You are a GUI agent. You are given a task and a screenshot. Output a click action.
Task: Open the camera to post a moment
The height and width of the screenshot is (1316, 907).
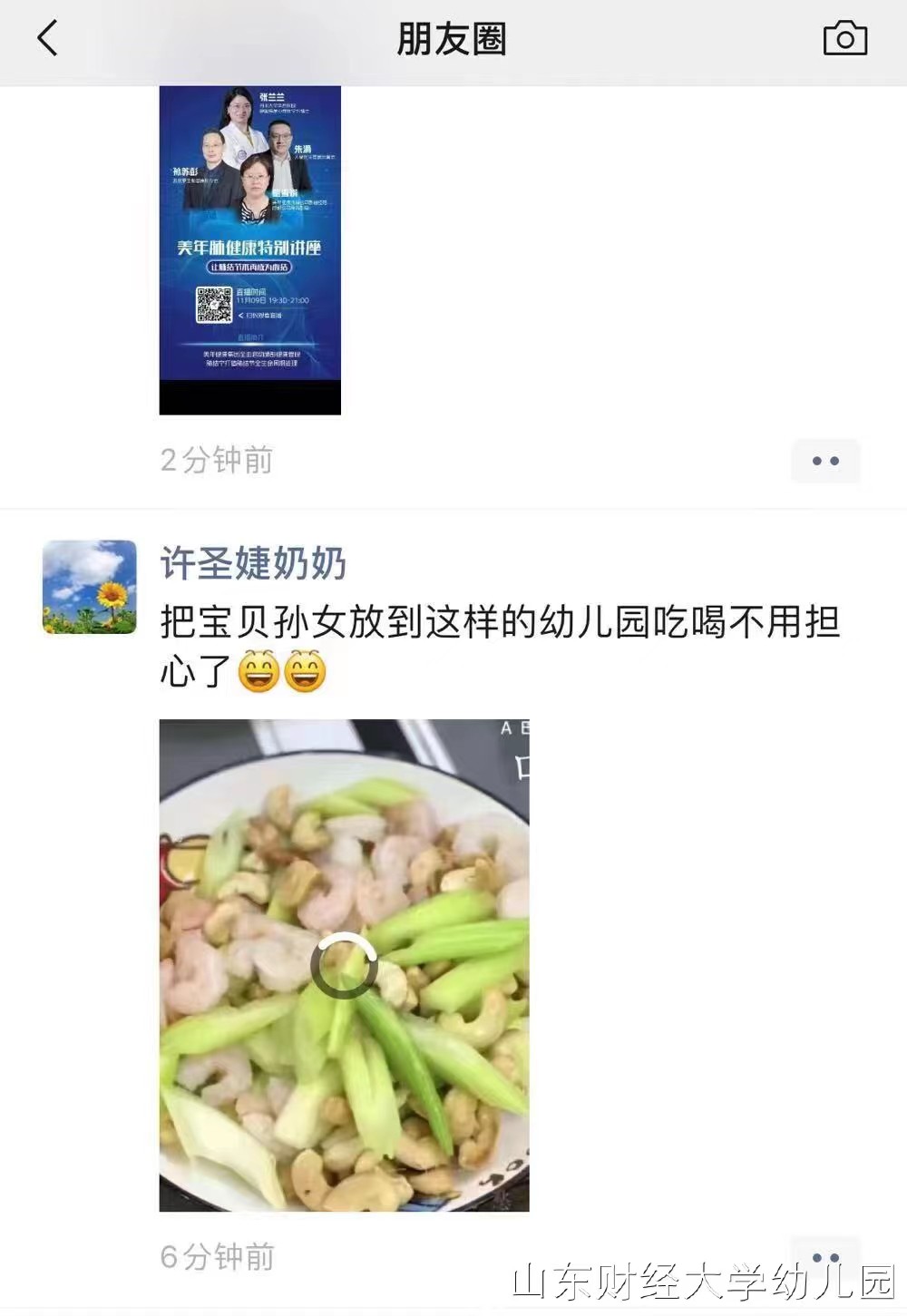[x=844, y=39]
